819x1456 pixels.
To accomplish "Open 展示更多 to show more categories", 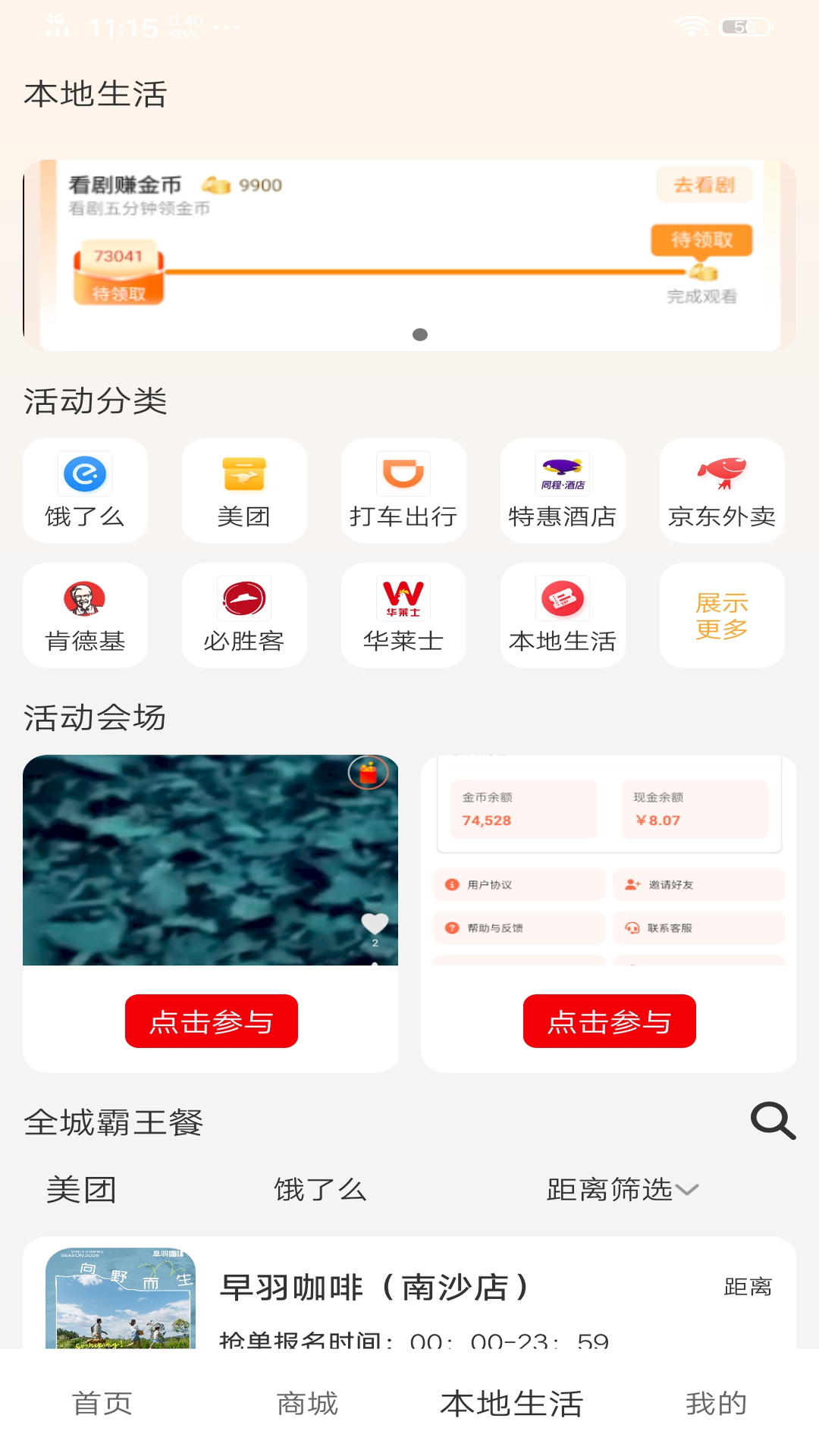I will pos(721,615).
